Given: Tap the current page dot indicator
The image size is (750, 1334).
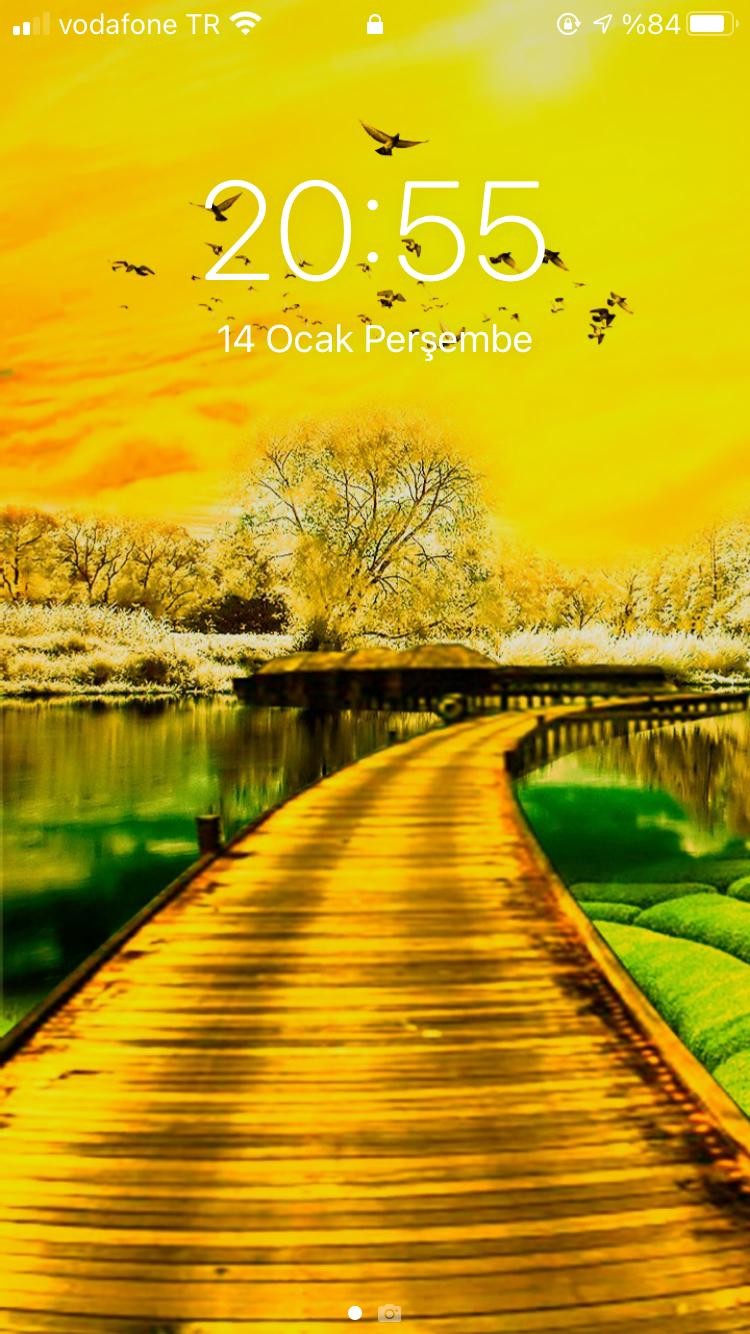Looking at the screenshot, I should click(x=354, y=1313).
